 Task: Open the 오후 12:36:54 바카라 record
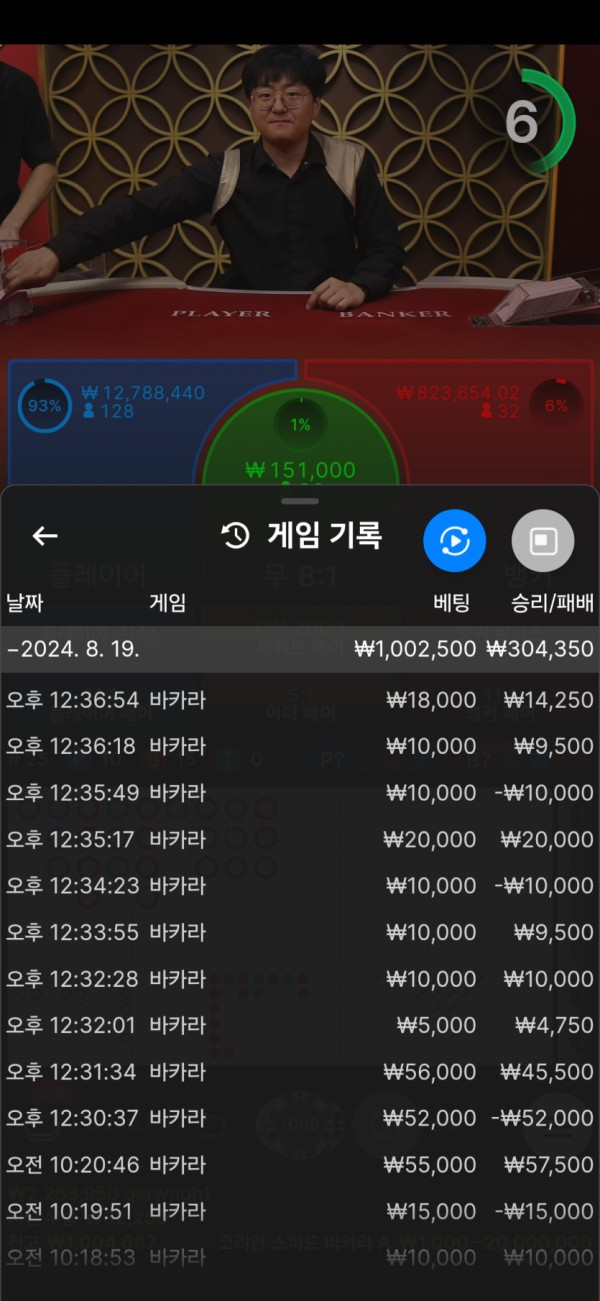click(x=299, y=700)
